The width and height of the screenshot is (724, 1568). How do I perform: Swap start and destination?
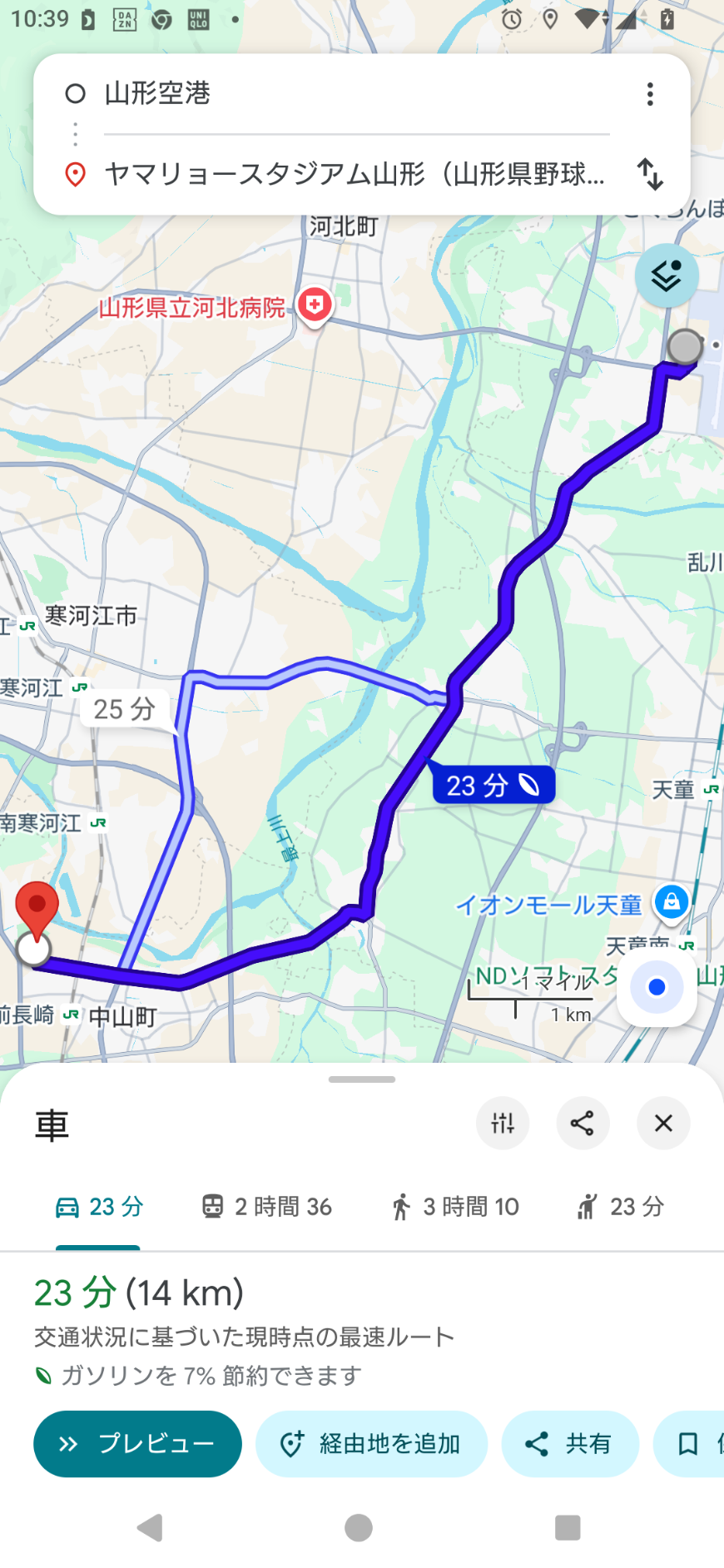[x=650, y=174]
